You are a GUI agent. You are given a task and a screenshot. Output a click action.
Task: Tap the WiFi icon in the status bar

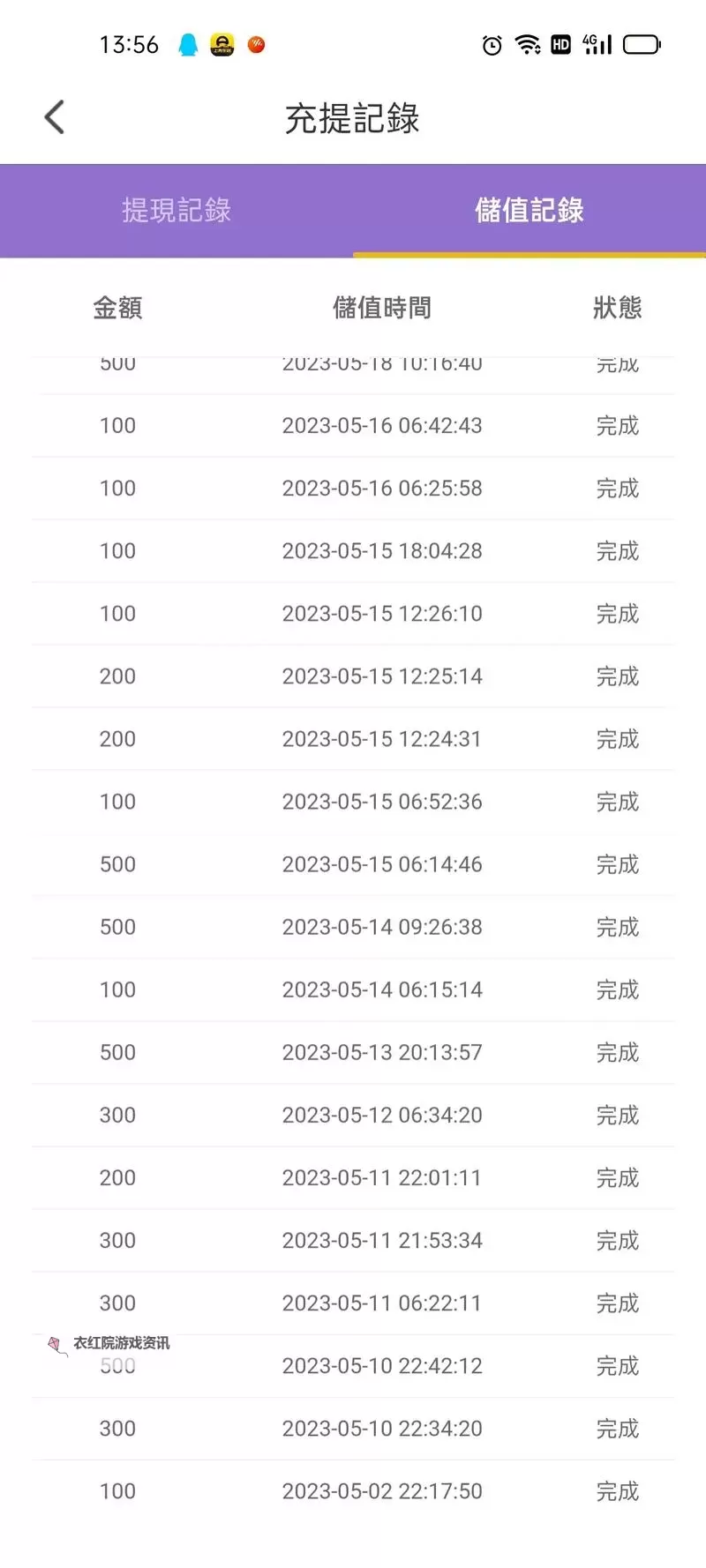(527, 44)
